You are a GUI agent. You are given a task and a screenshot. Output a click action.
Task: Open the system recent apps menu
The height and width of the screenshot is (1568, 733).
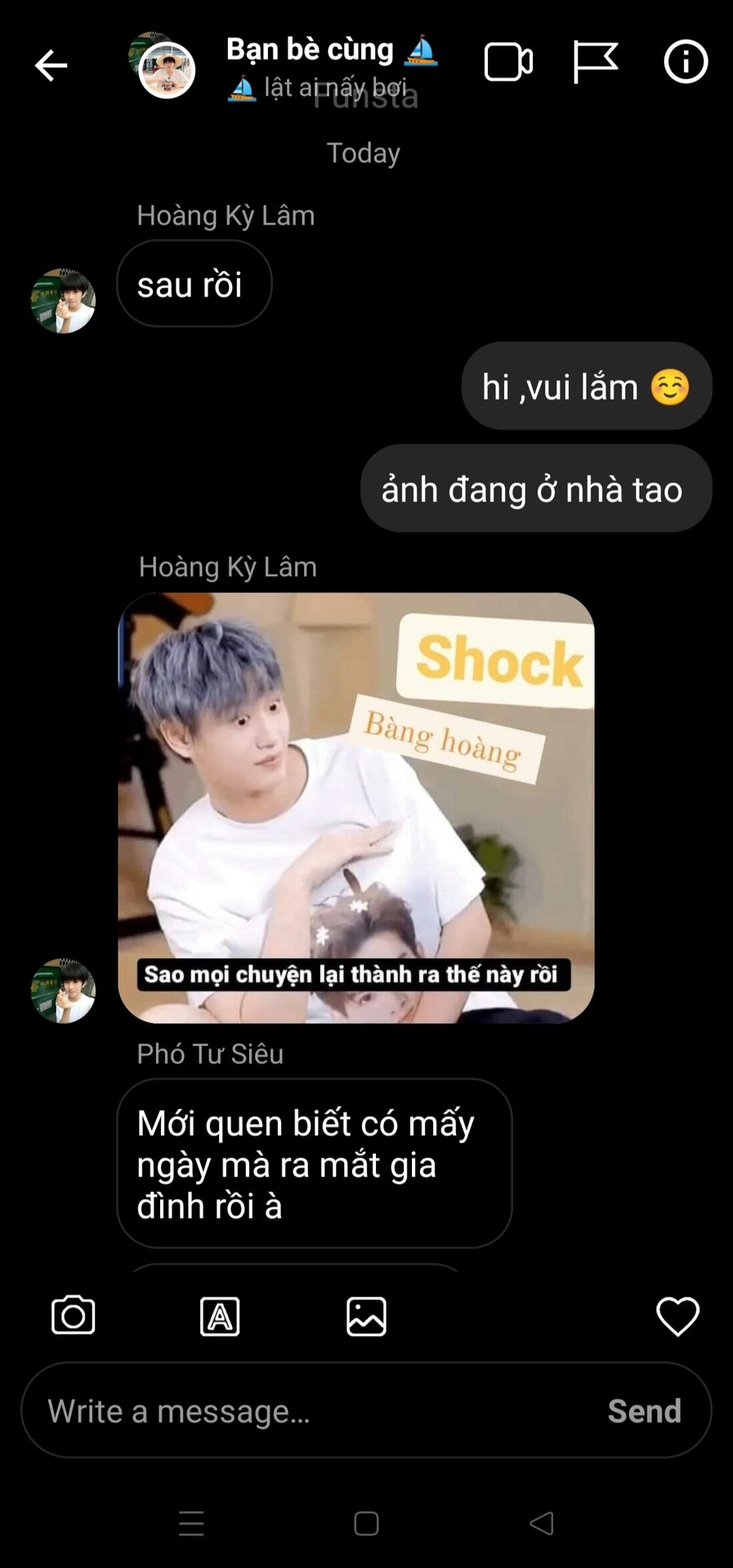191,1523
